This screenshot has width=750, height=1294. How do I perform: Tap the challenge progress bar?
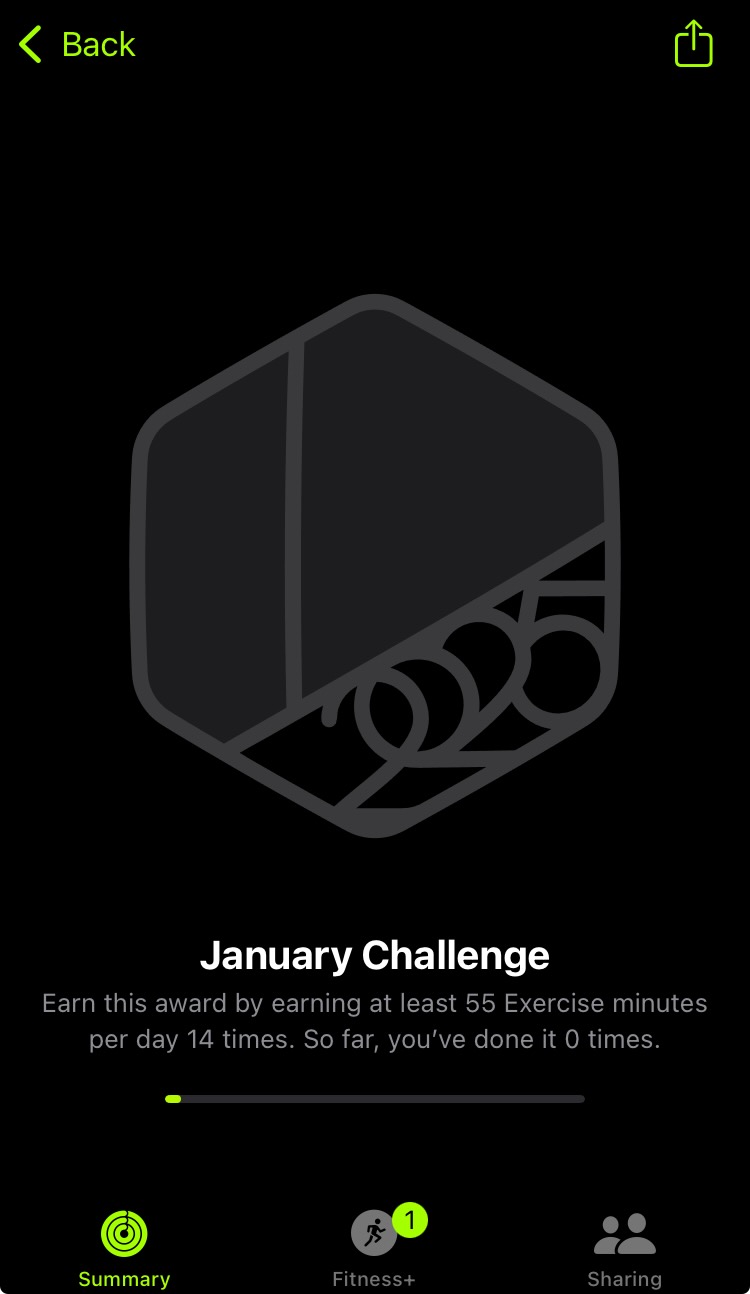(x=375, y=1098)
